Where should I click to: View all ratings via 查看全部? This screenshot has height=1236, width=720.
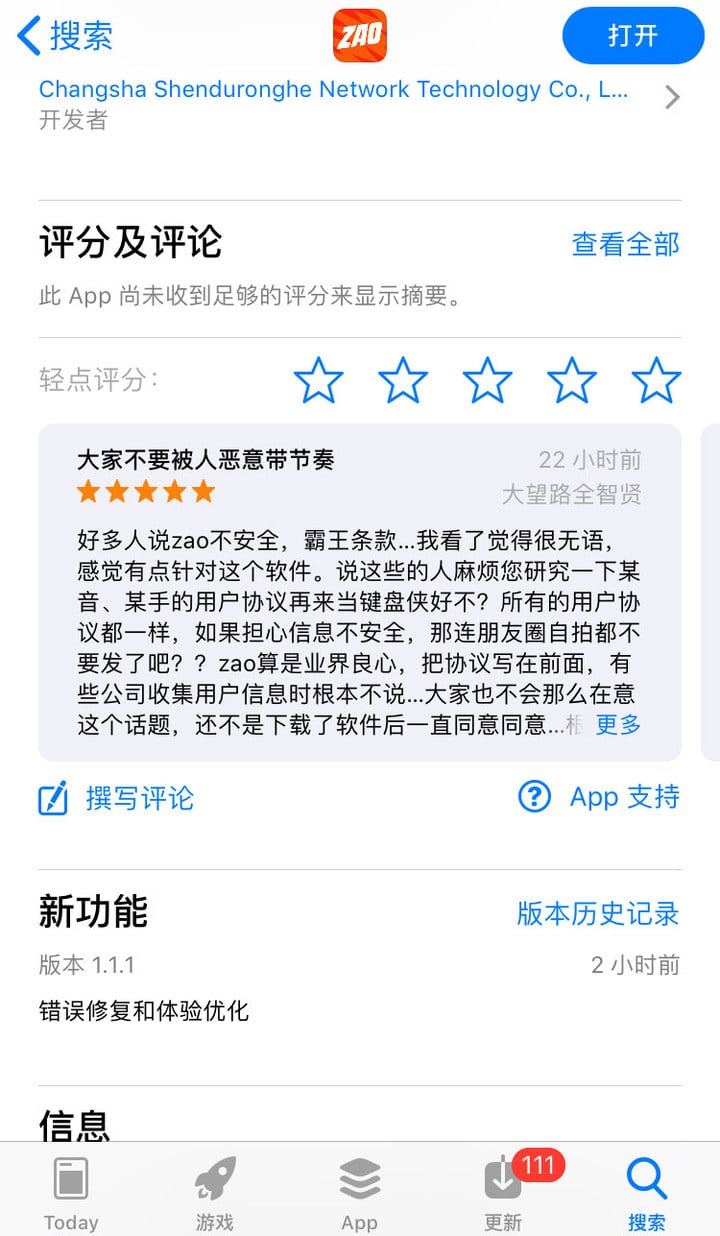coord(625,244)
